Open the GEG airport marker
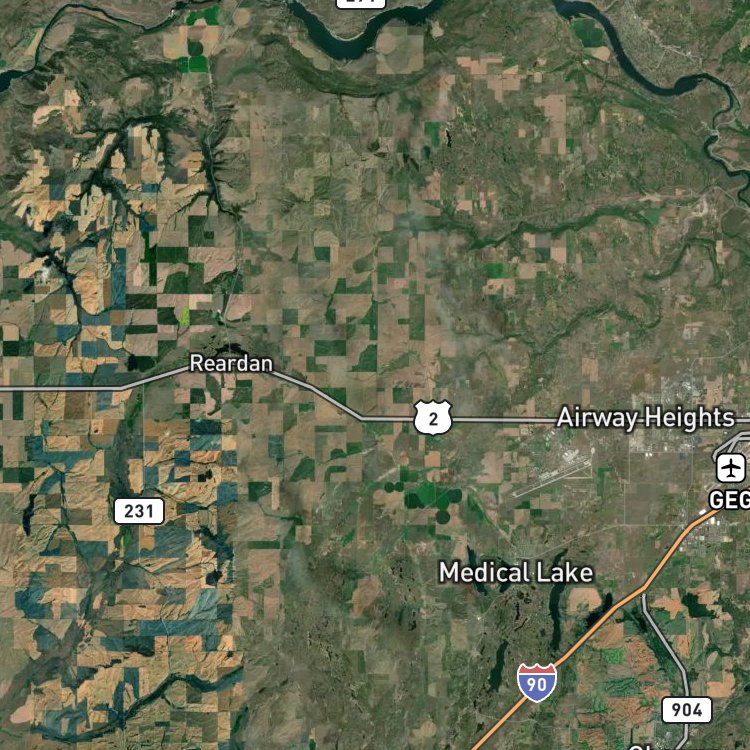 [x=730, y=468]
